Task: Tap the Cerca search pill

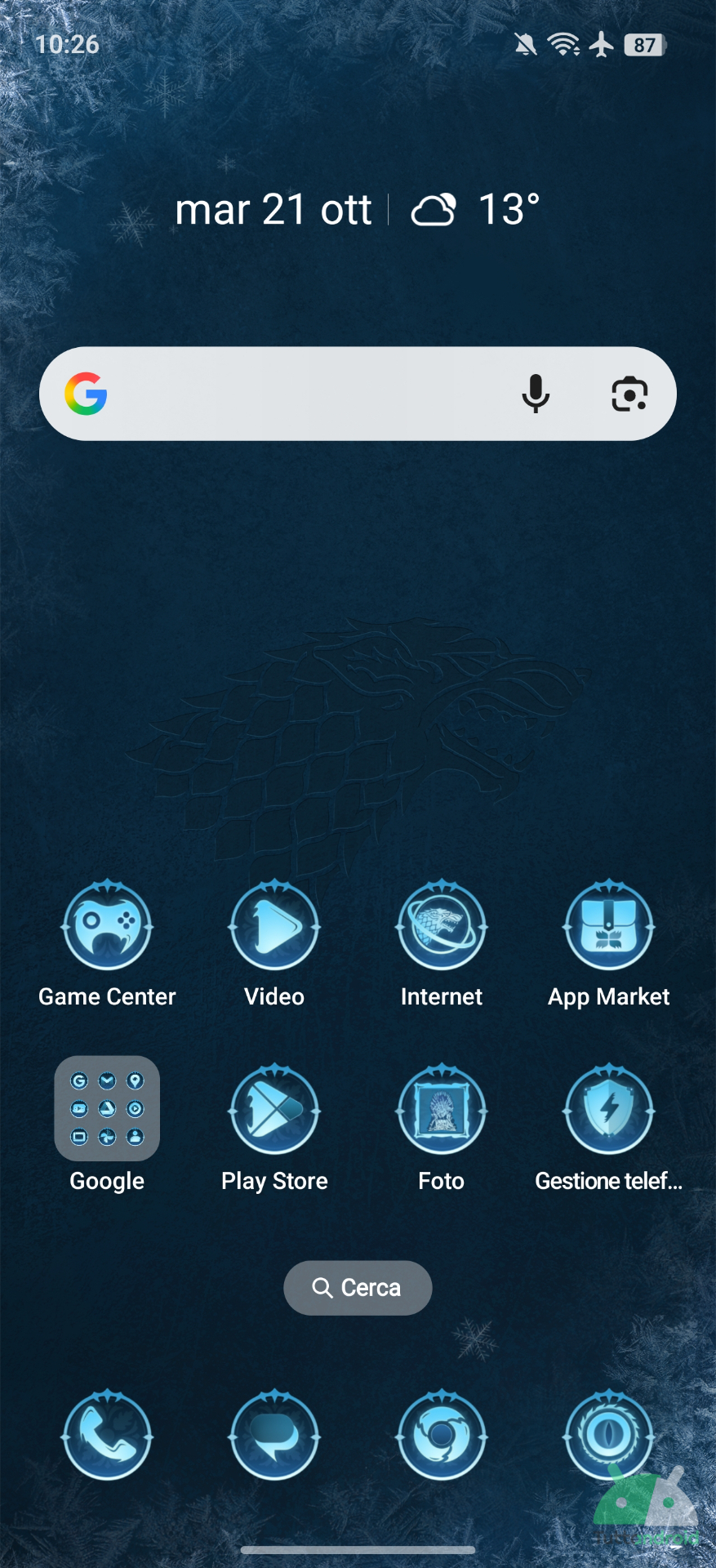Action: tap(358, 1288)
